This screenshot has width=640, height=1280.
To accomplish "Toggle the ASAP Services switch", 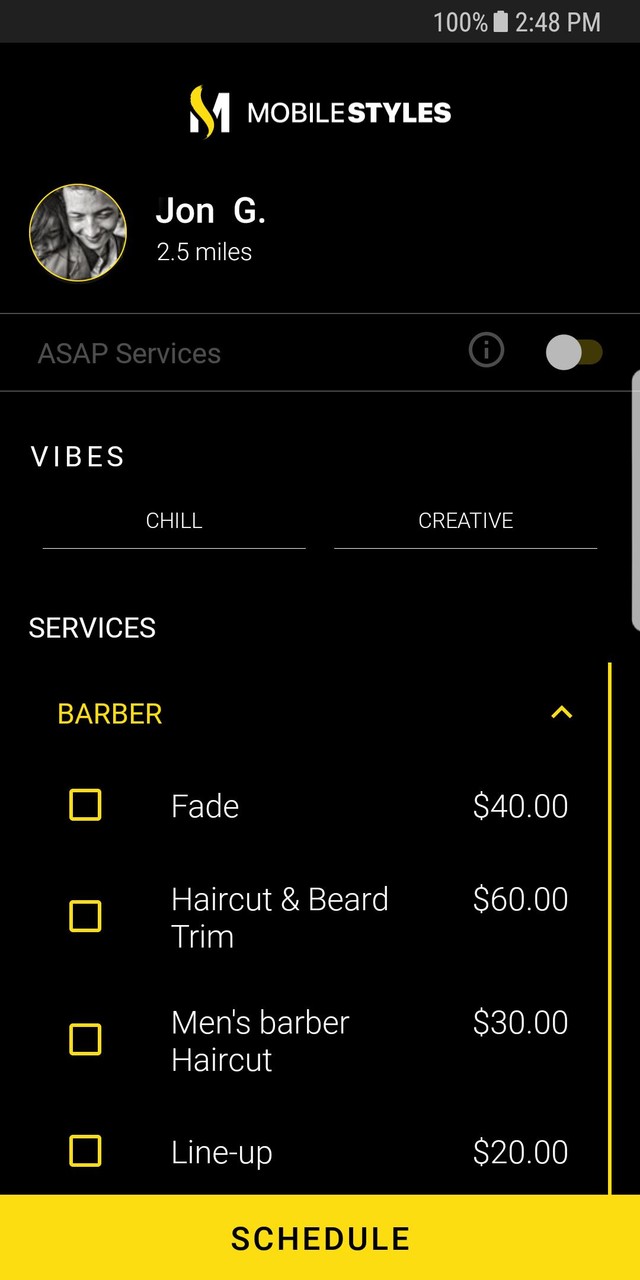I will click(x=574, y=352).
